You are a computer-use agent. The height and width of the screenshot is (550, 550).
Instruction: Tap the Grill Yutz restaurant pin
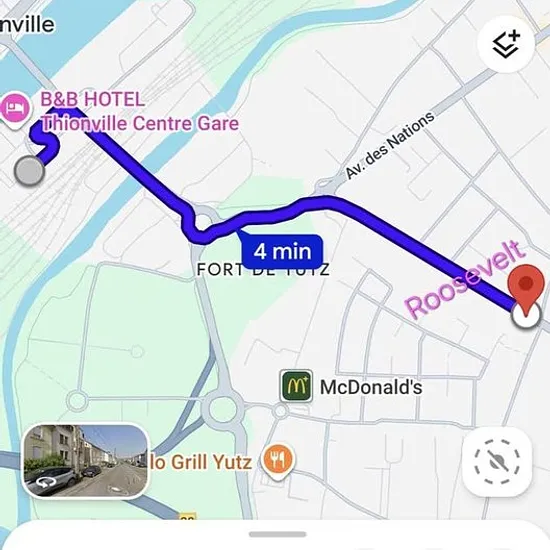(277, 462)
